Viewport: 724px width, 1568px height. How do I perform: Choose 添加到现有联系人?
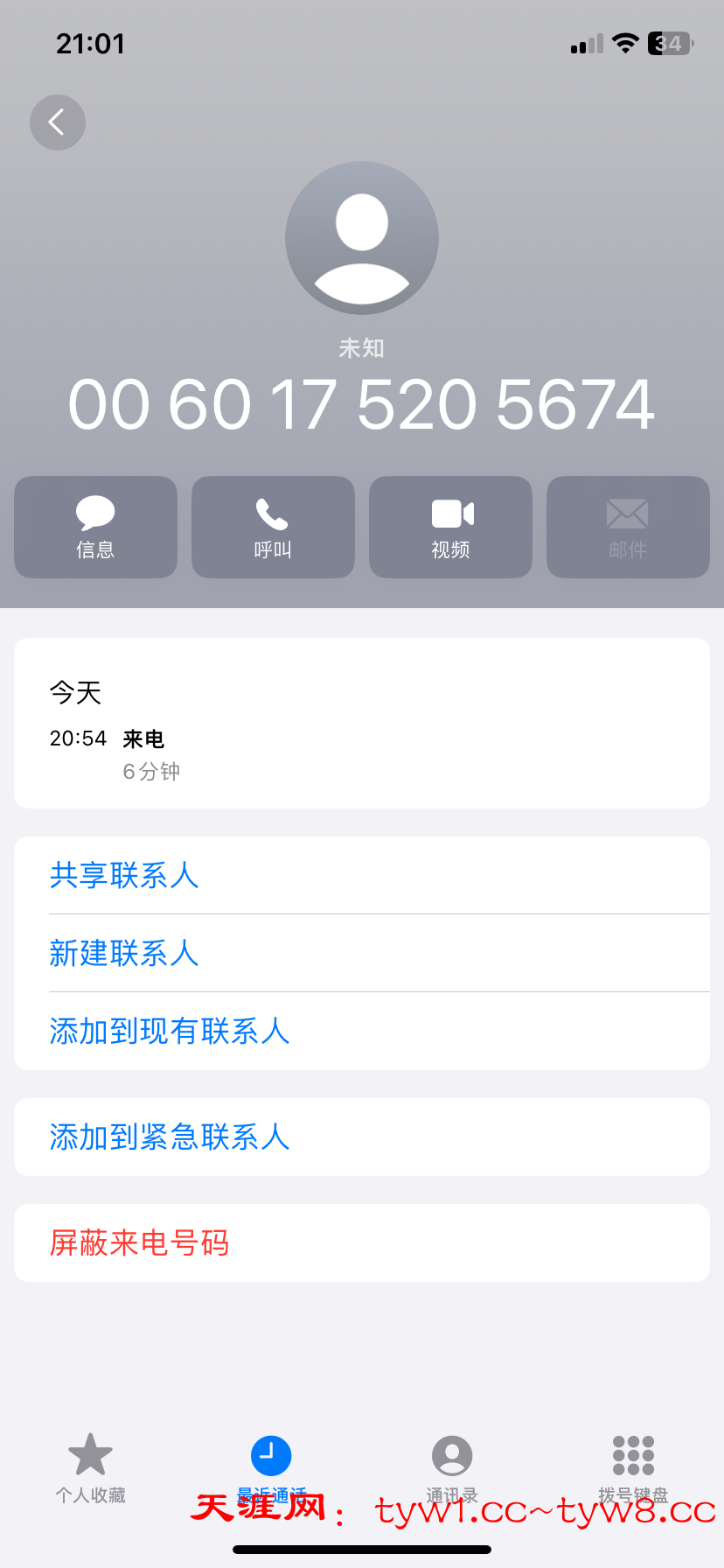[170, 1031]
